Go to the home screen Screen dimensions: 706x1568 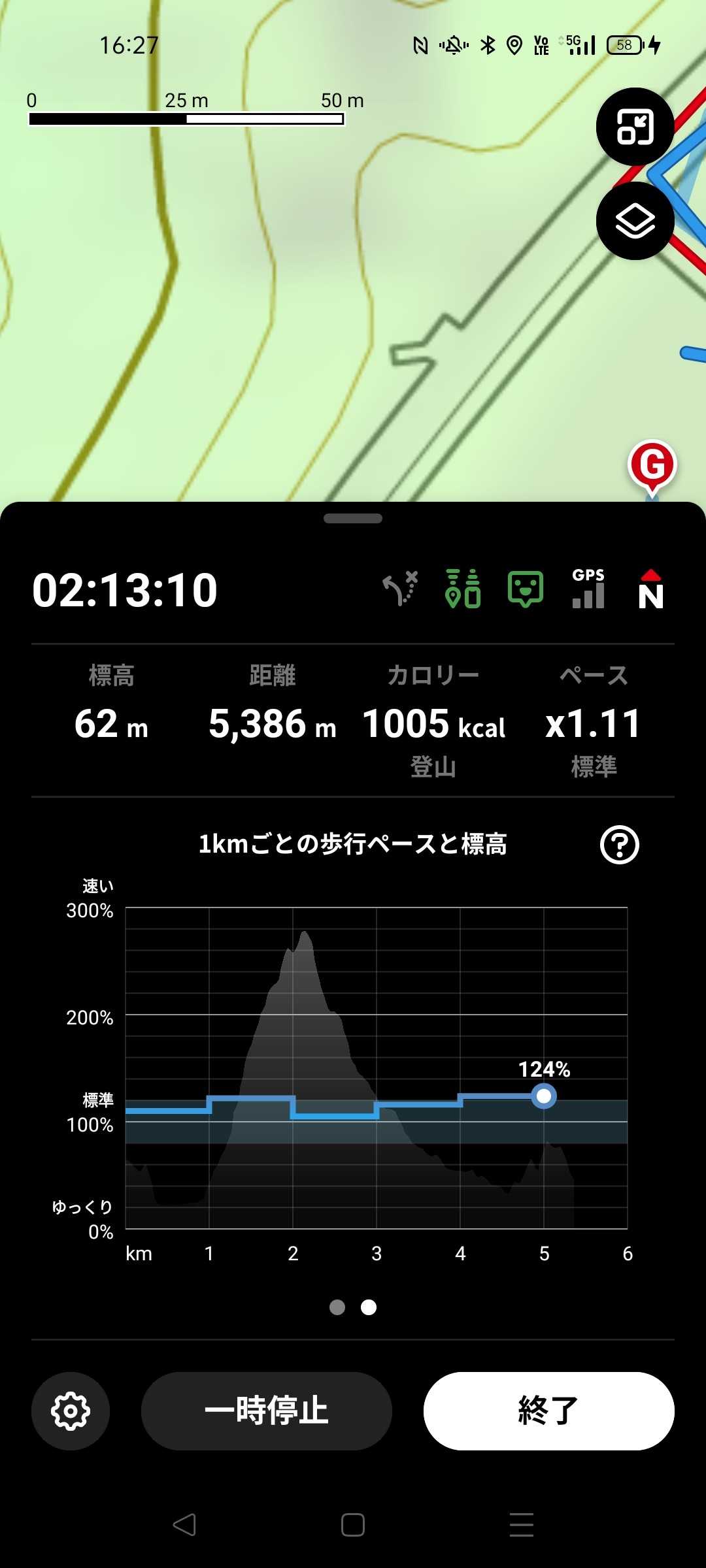[353, 1525]
